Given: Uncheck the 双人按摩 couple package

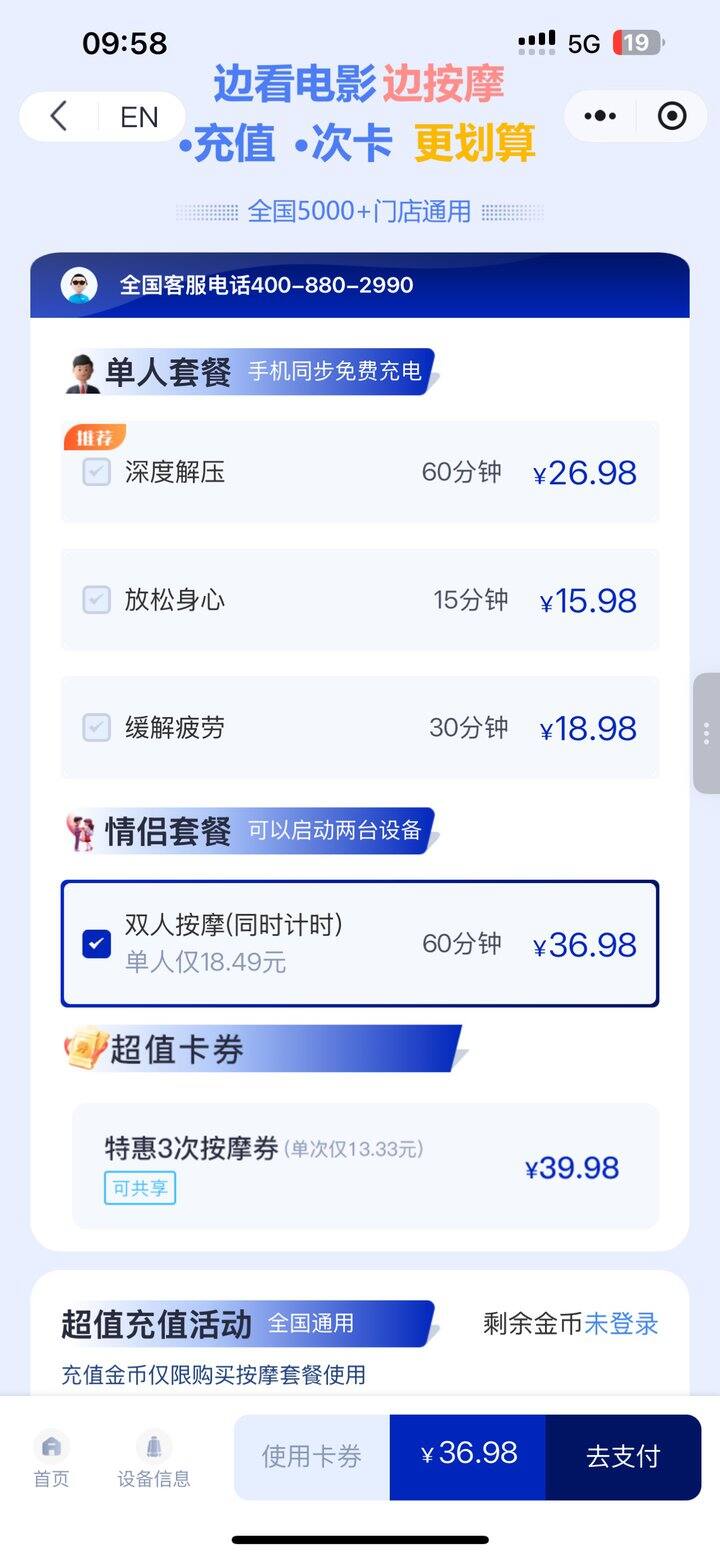Looking at the screenshot, I should point(97,944).
